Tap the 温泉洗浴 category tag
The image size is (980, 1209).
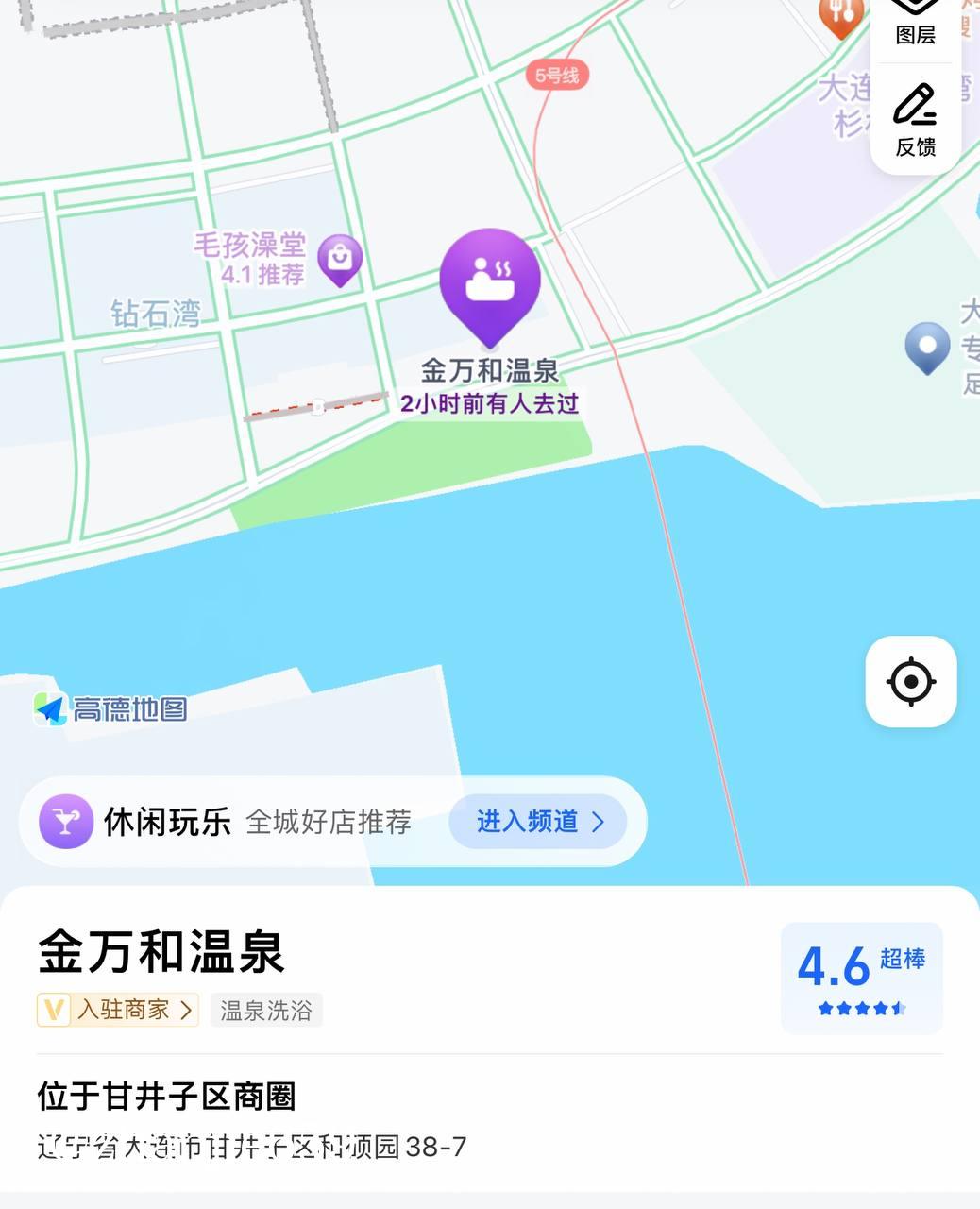click(266, 1011)
